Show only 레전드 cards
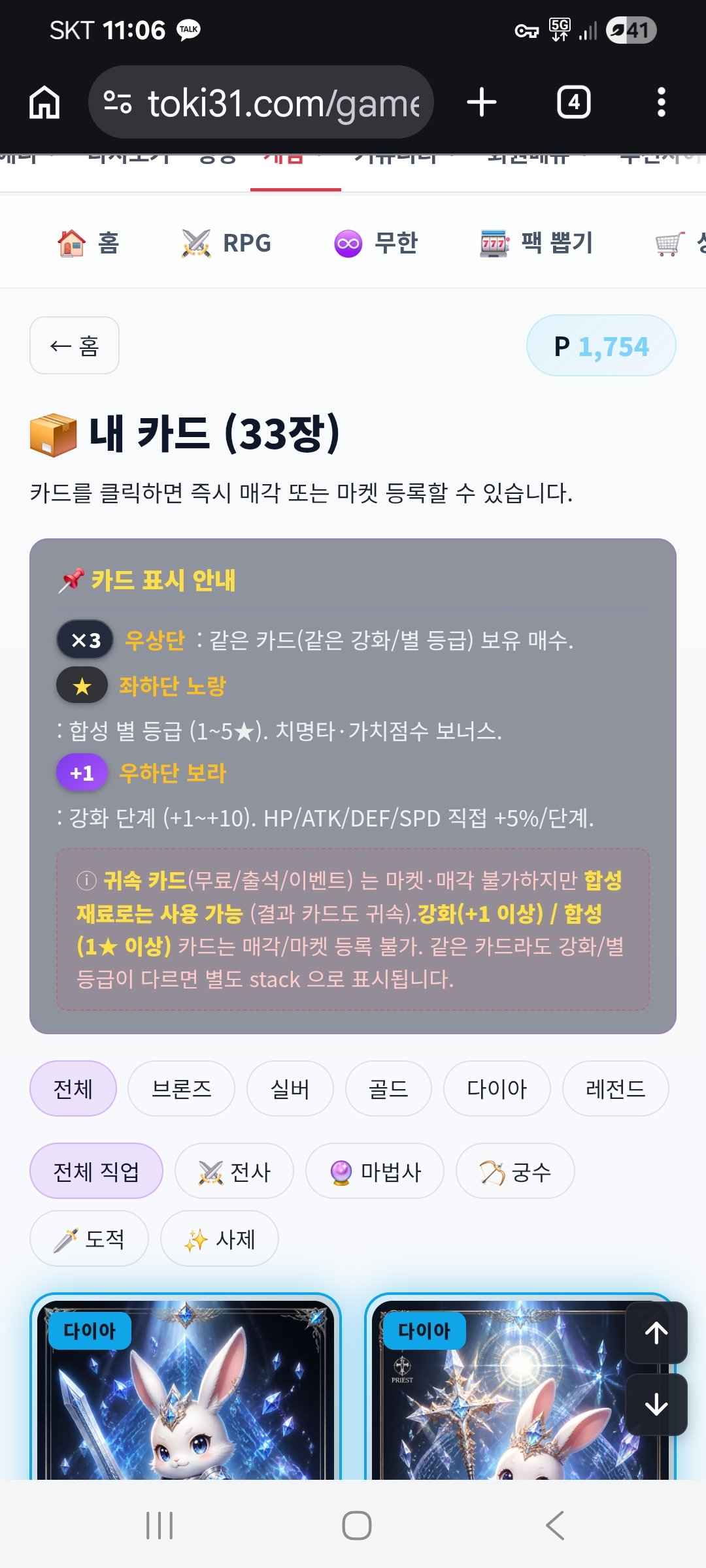This screenshot has height=1568, width=706. coord(615,1088)
